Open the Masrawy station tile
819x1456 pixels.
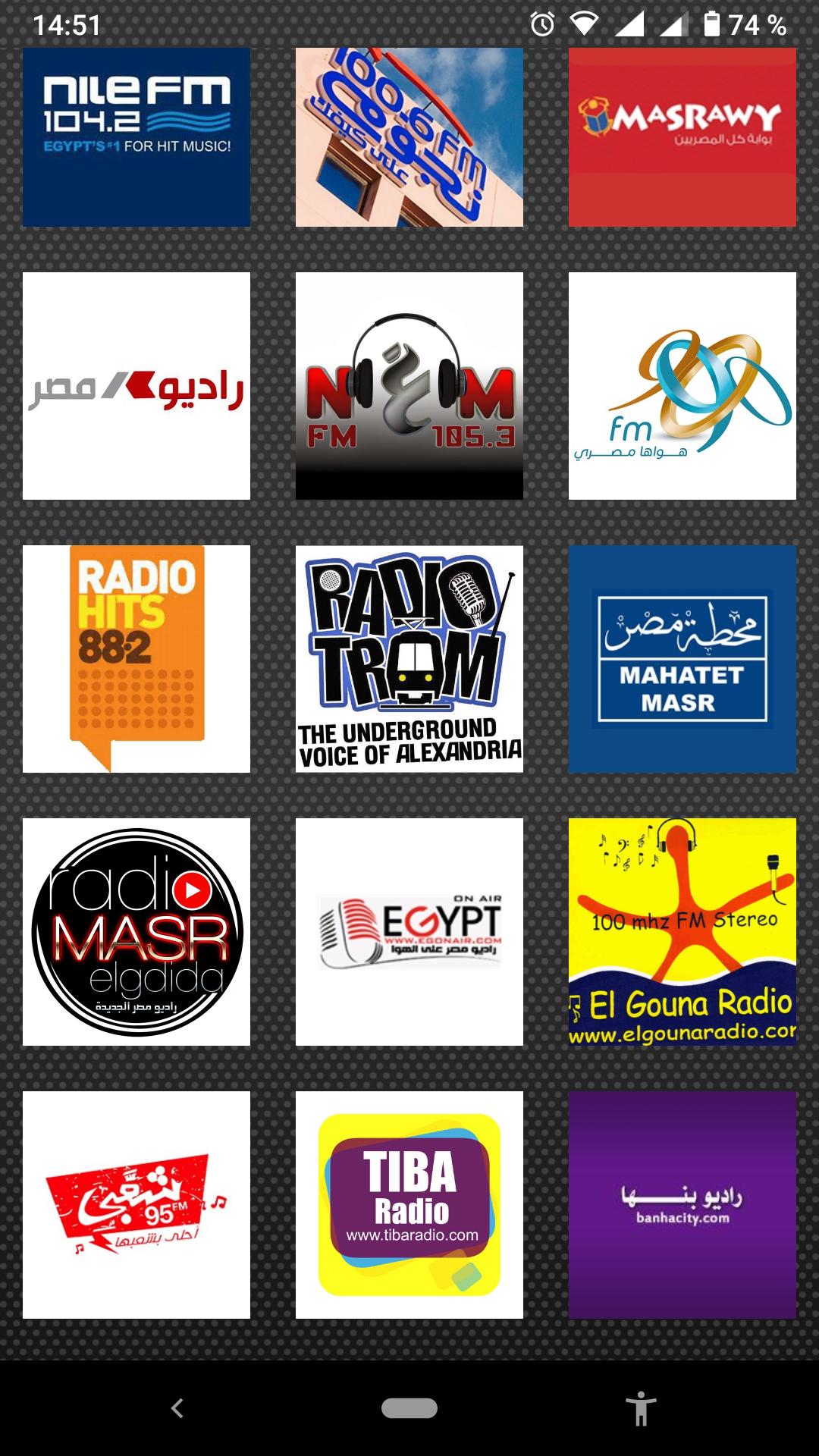tap(682, 136)
